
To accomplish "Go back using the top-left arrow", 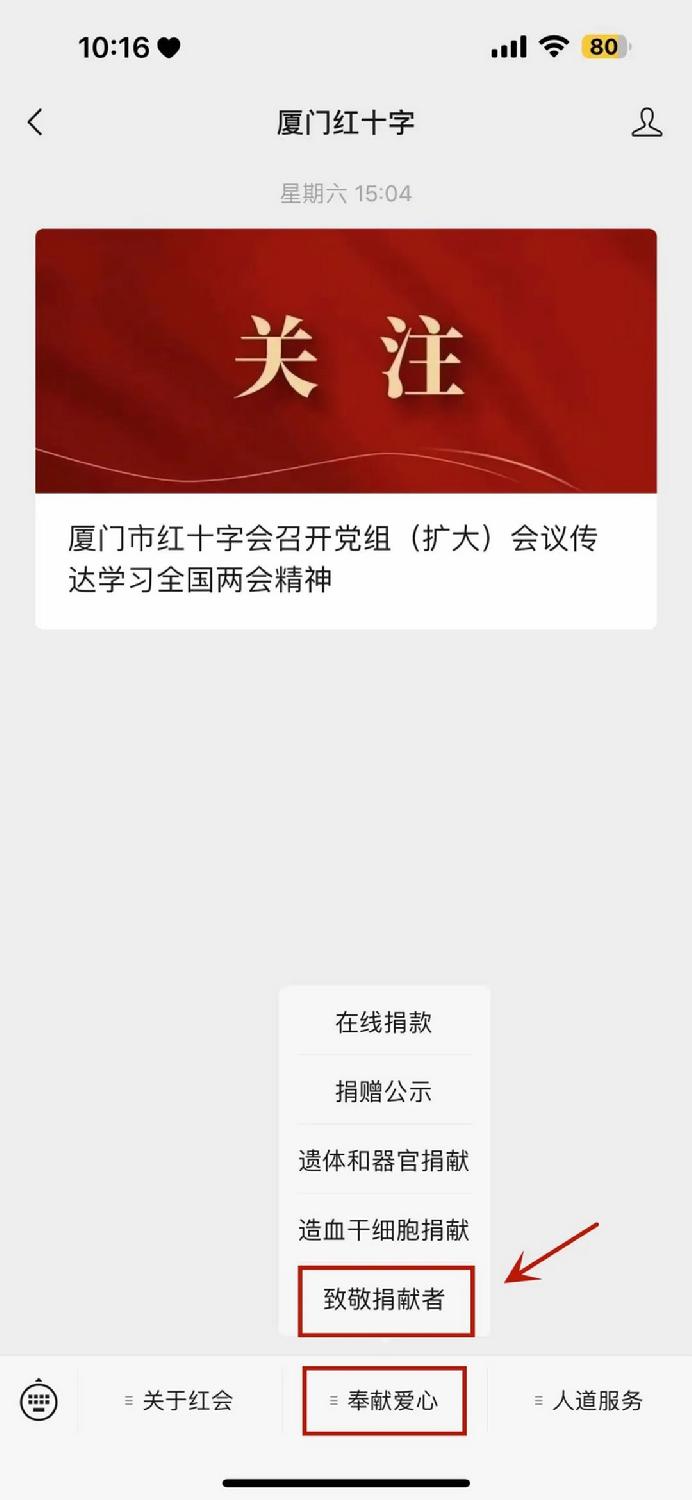I will (35, 123).
